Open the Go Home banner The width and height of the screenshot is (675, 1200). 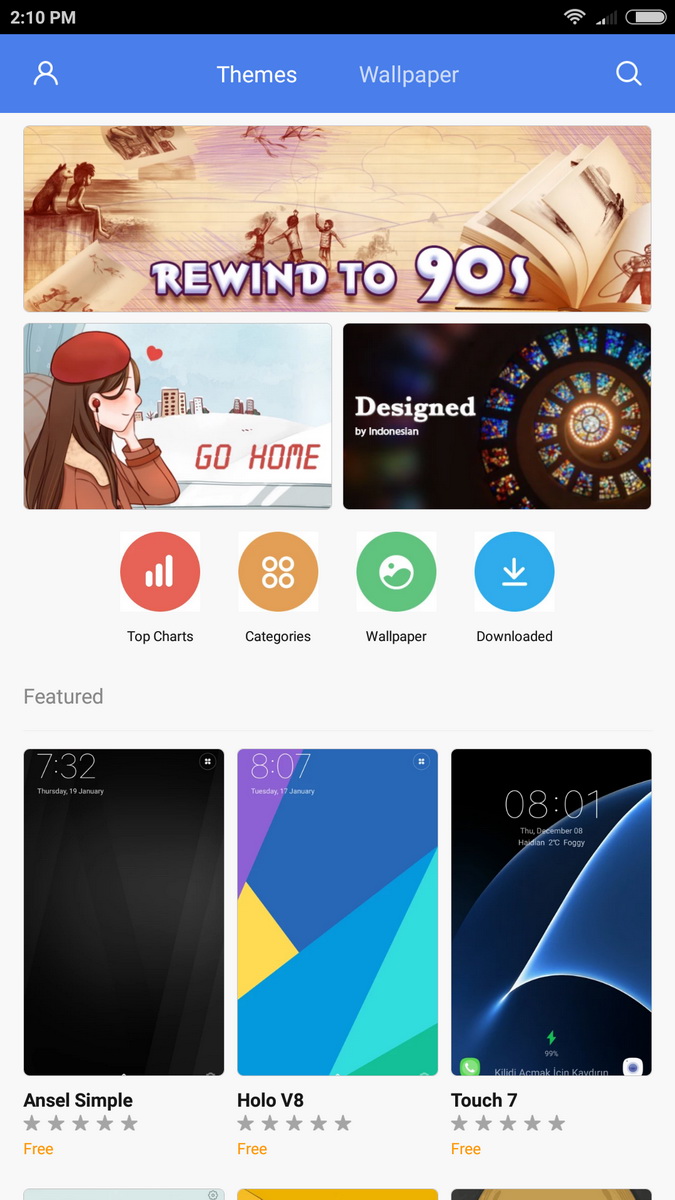178,416
